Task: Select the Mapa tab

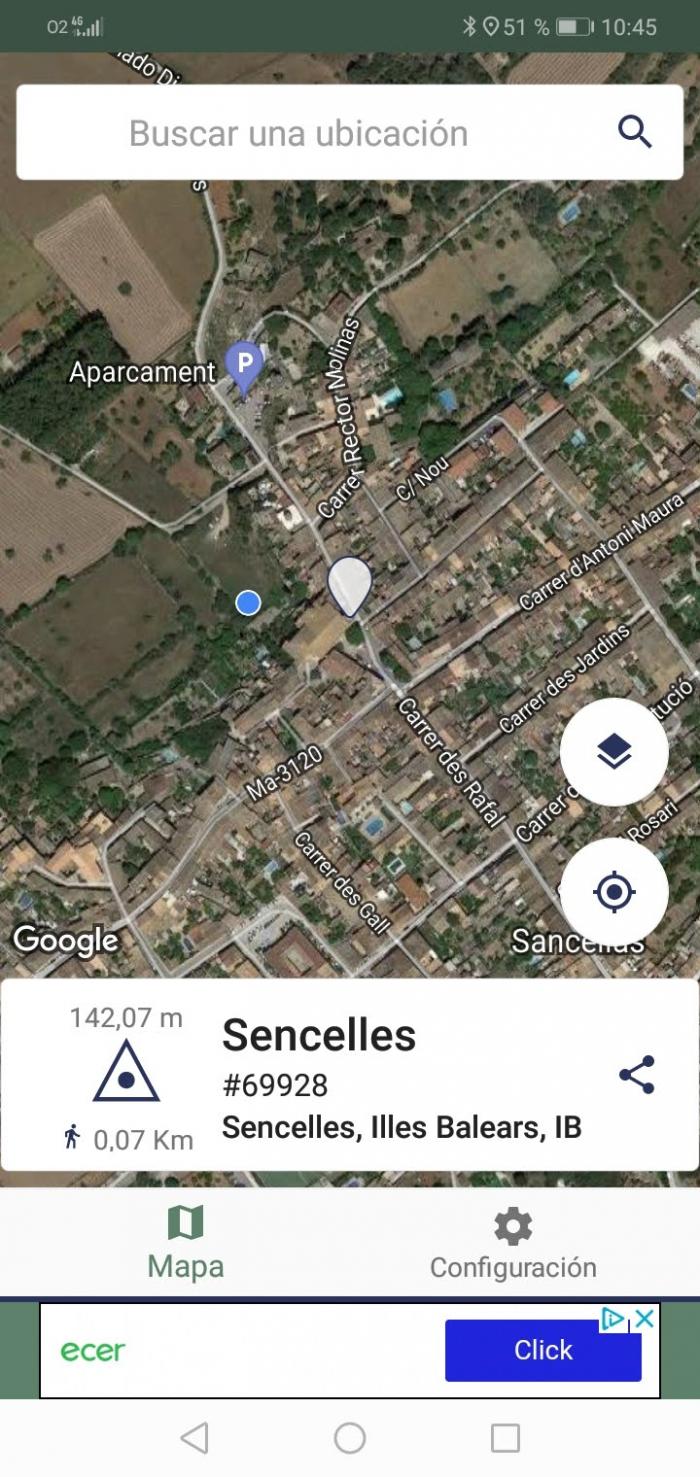Action: click(x=185, y=1243)
